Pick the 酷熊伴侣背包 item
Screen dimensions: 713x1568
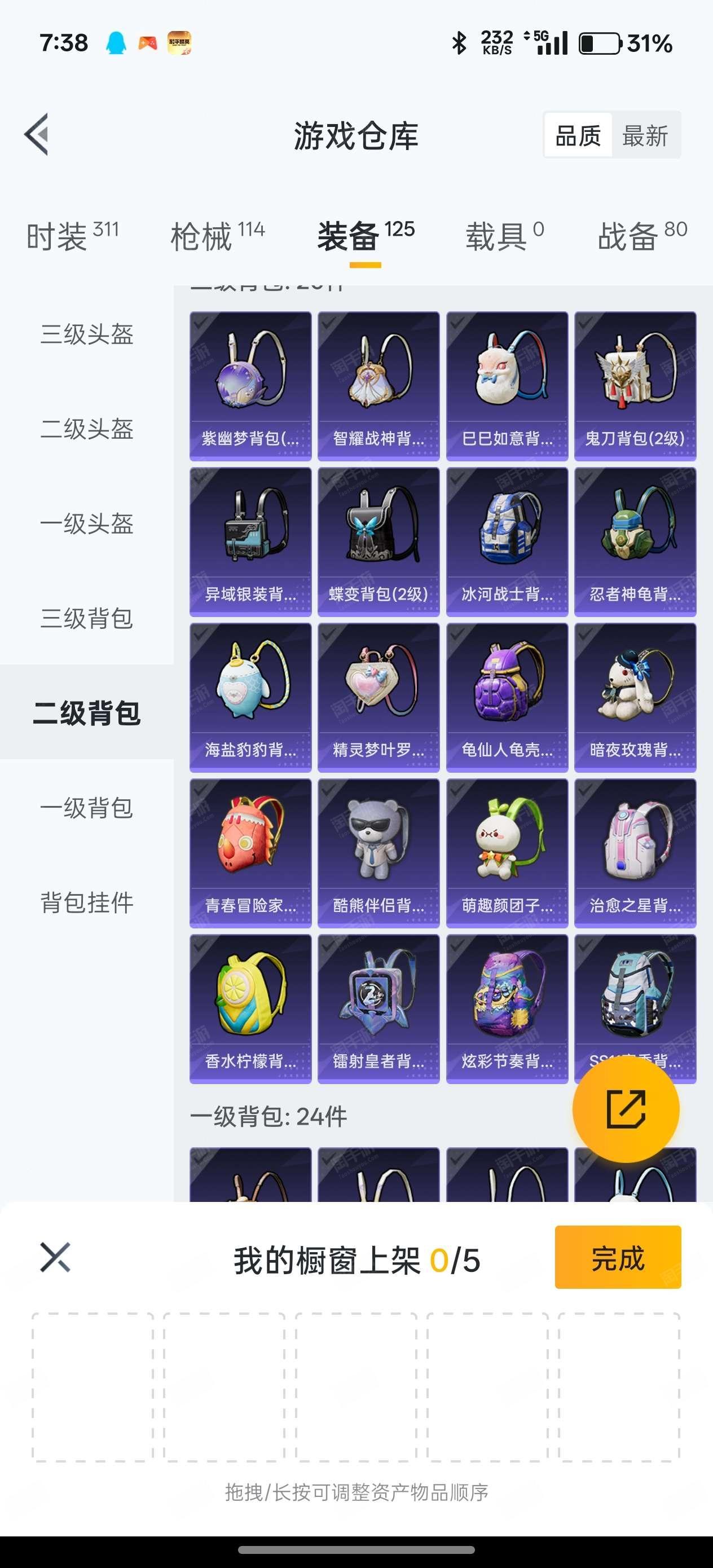pyautogui.click(x=378, y=853)
